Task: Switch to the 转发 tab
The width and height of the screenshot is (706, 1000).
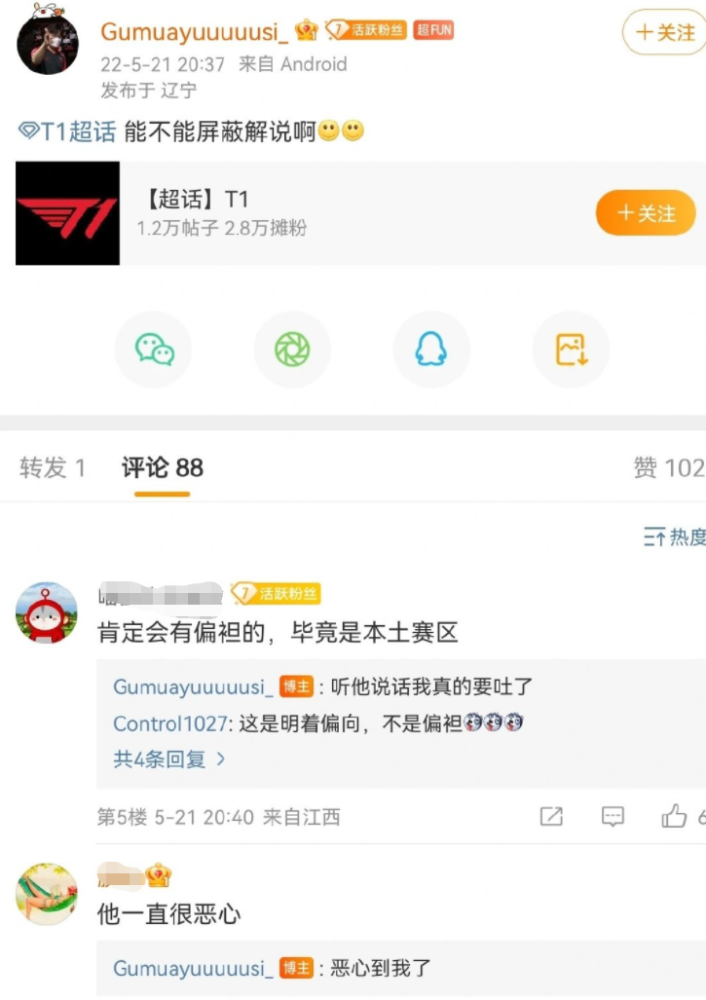Action: pyautogui.click(x=52, y=468)
